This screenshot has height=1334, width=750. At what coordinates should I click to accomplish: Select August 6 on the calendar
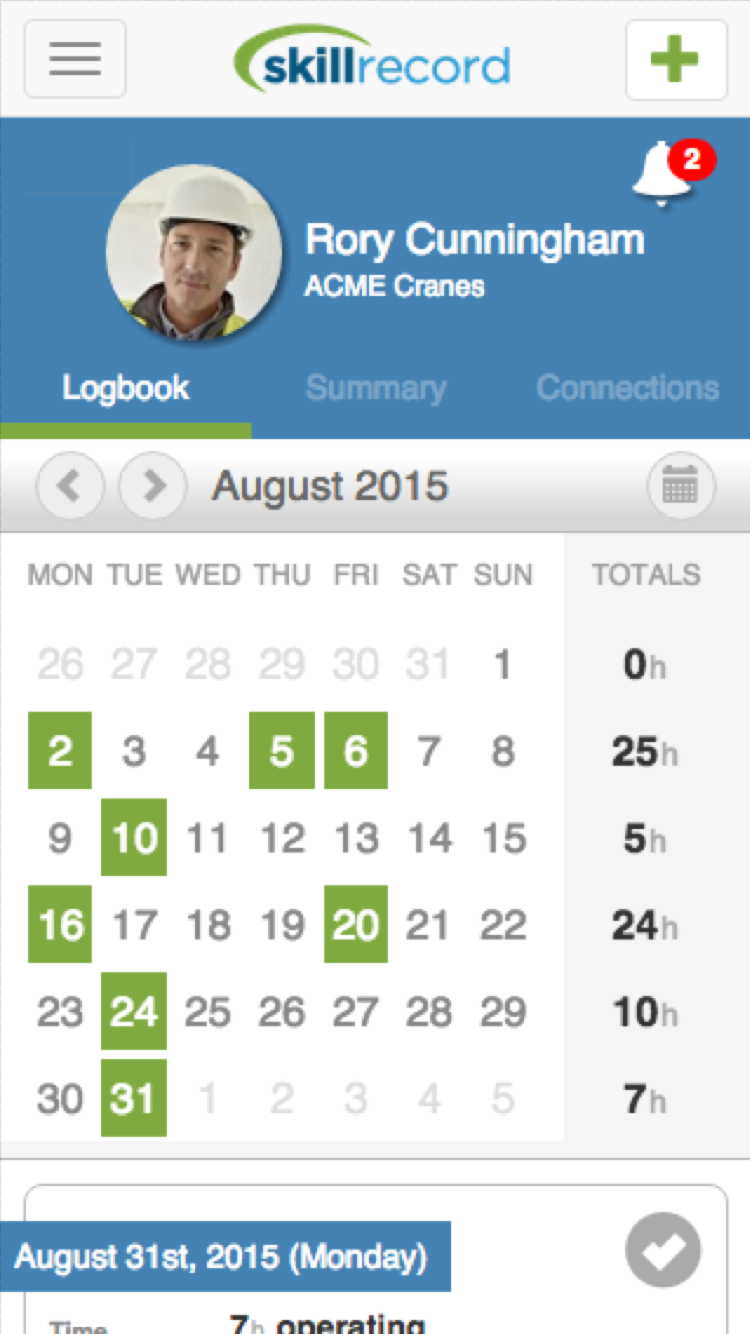[x=356, y=751]
